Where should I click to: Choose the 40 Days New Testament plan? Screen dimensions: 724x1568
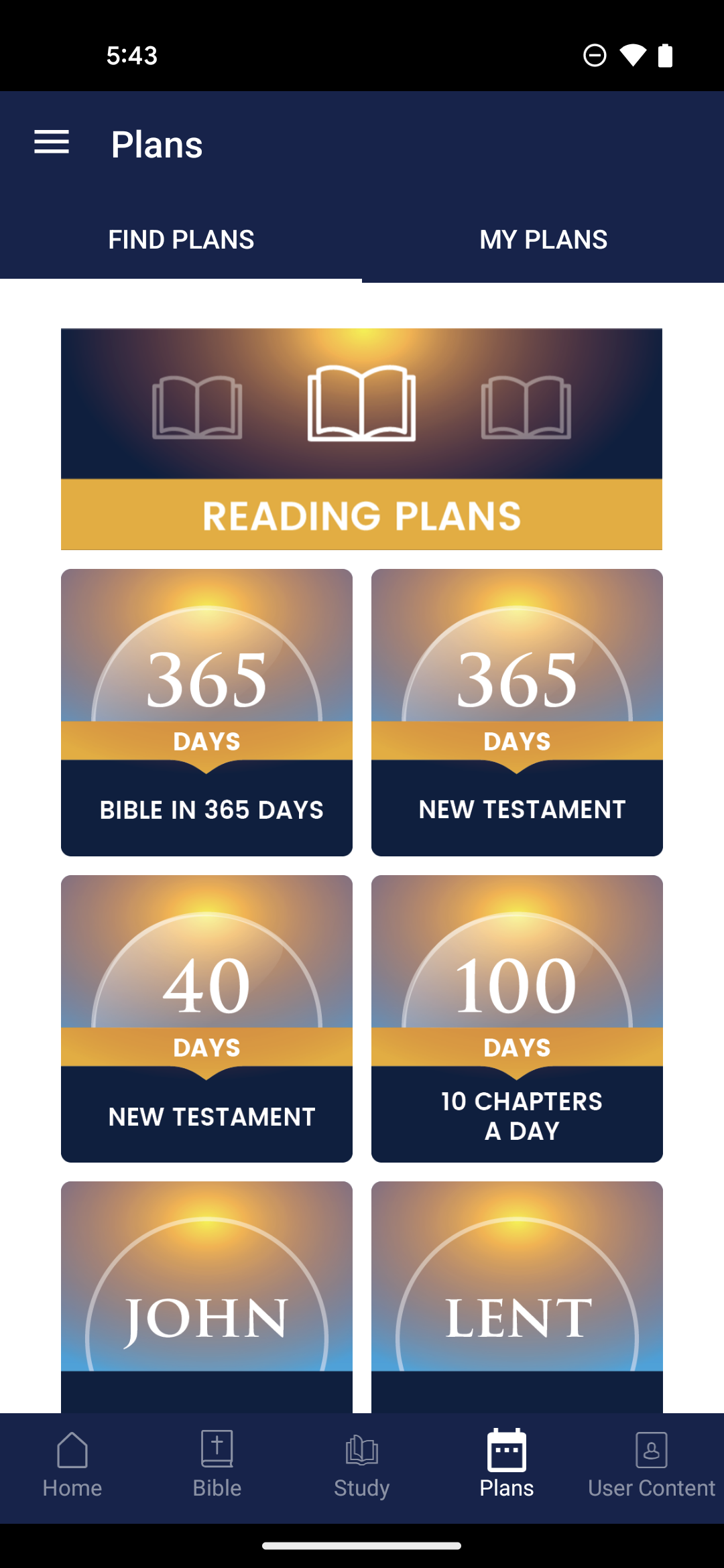coord(206,1019)
